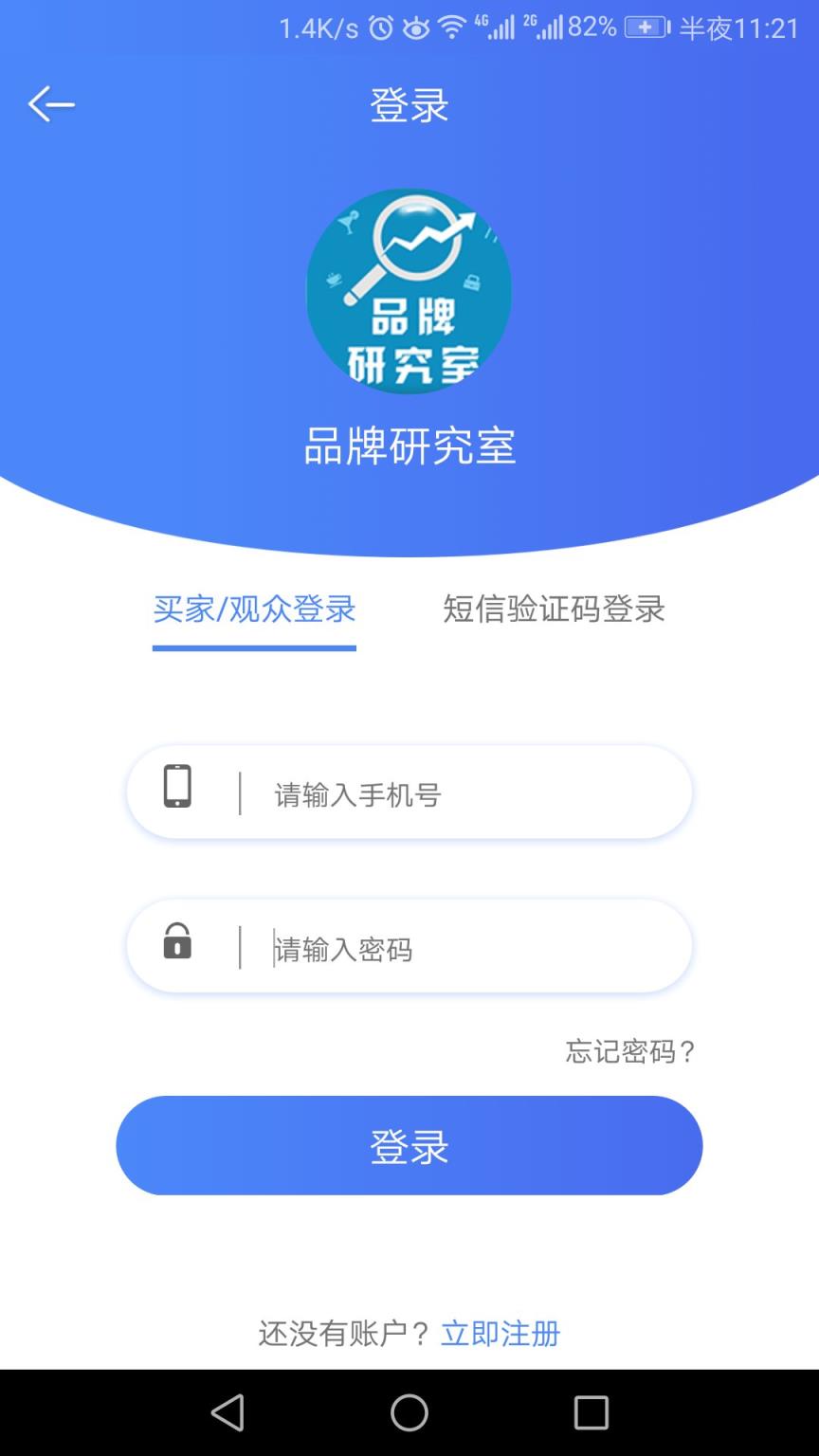Click the lock icon in password field
Image resolution: width=819 pixels, height=1456 pixels.
pyautogui.click(x=179, y=943)
